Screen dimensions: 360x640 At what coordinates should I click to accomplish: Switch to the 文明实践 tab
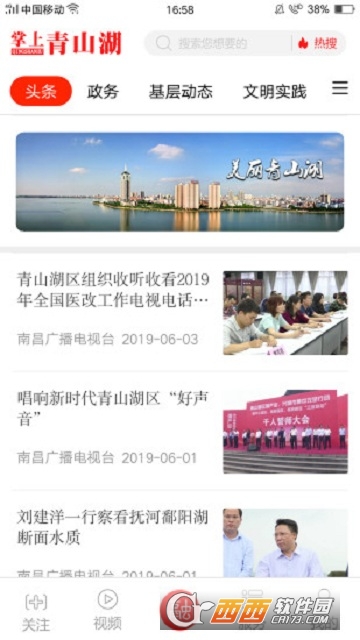tap(274, 91)
